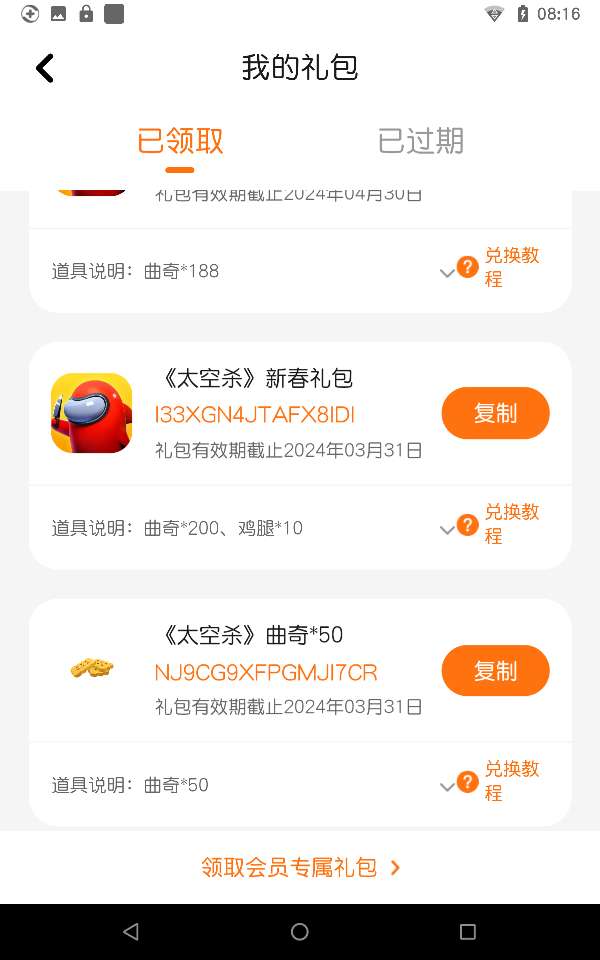Viewport: 600px width, 960px height.
Task: Copy the 新春礼包 code I33XGN4JTAFX8IDI
Action: point(495,413)
